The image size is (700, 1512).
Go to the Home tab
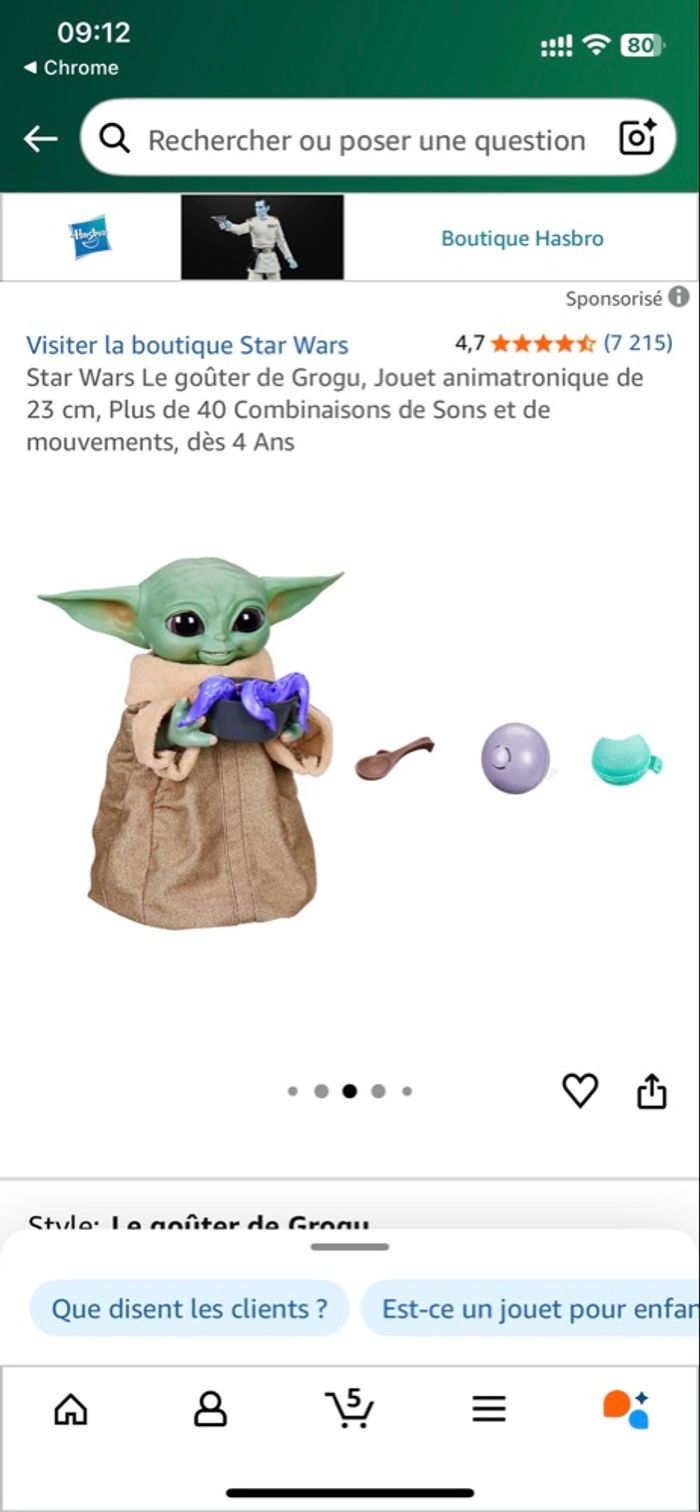click(x=70, y=1410)
